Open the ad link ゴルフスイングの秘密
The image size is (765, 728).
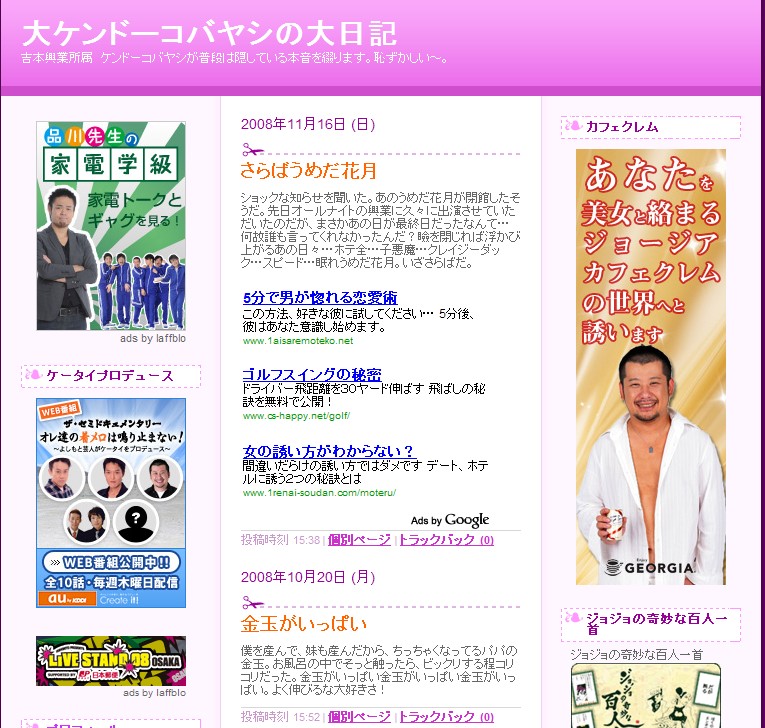[x=312, y=374]
